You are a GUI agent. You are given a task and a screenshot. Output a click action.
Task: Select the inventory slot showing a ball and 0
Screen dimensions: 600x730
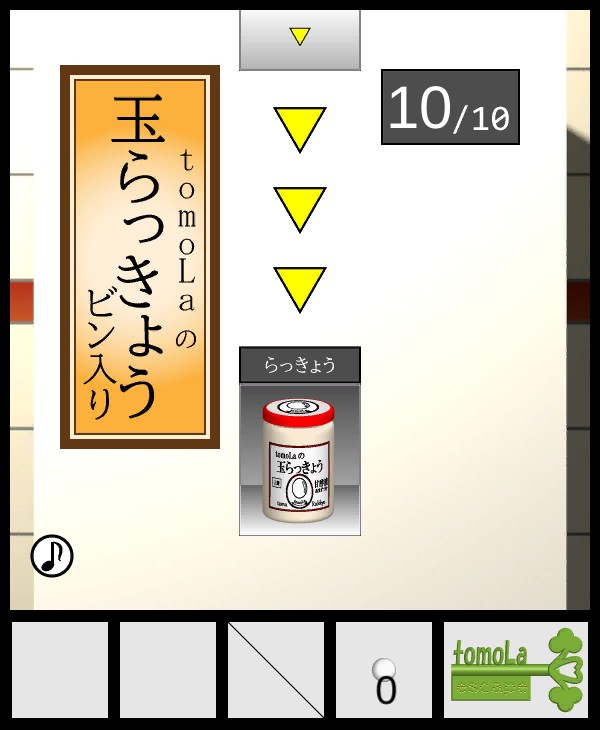point(384,669)
